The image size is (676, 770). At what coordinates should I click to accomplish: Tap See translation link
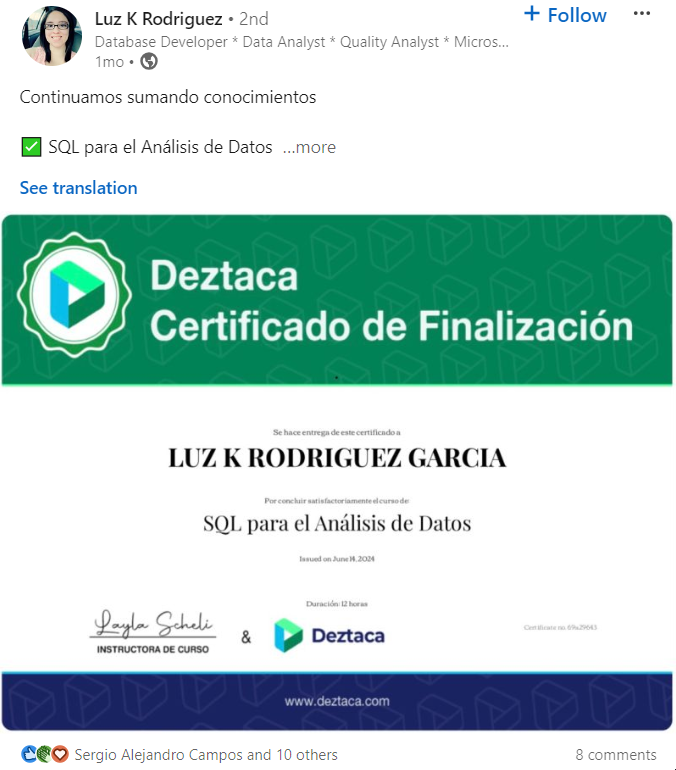pyautogui.click(x=78, y=188)
